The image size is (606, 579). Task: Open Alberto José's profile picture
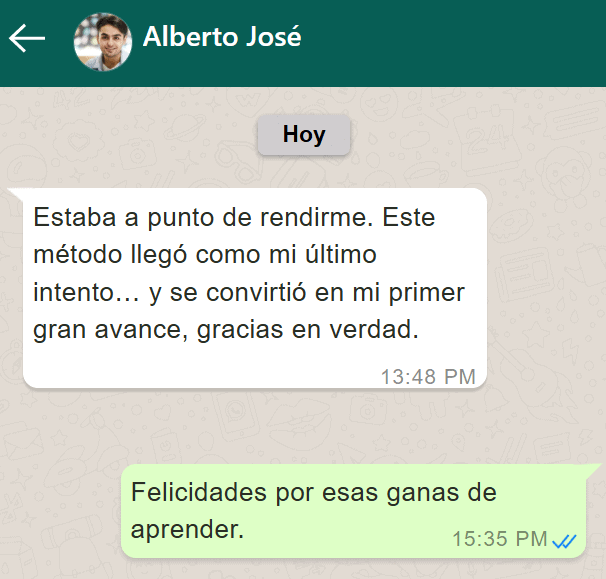(x=103, y=42)
